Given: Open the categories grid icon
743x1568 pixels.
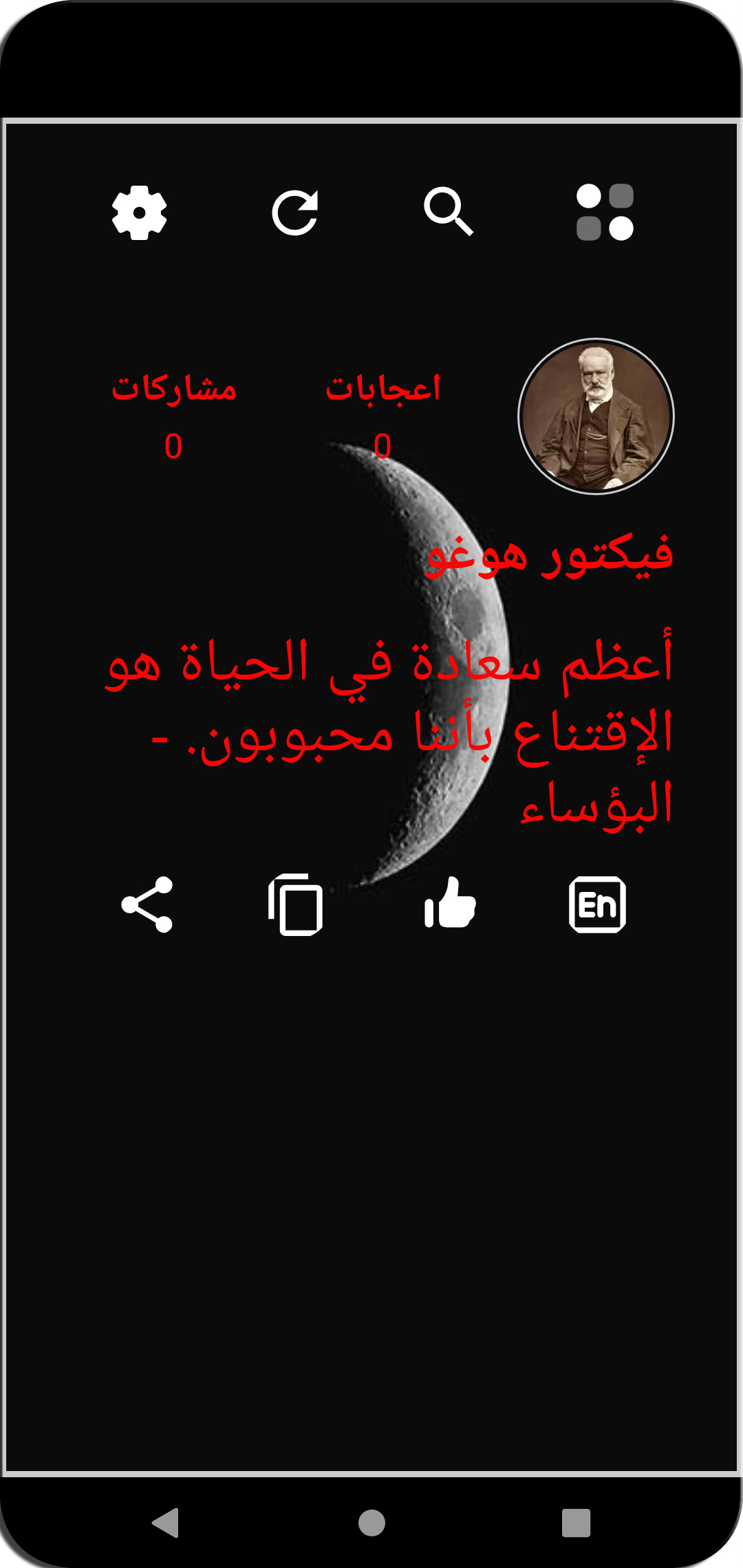Looking at the screenshot, I should [x=605, y=213].
